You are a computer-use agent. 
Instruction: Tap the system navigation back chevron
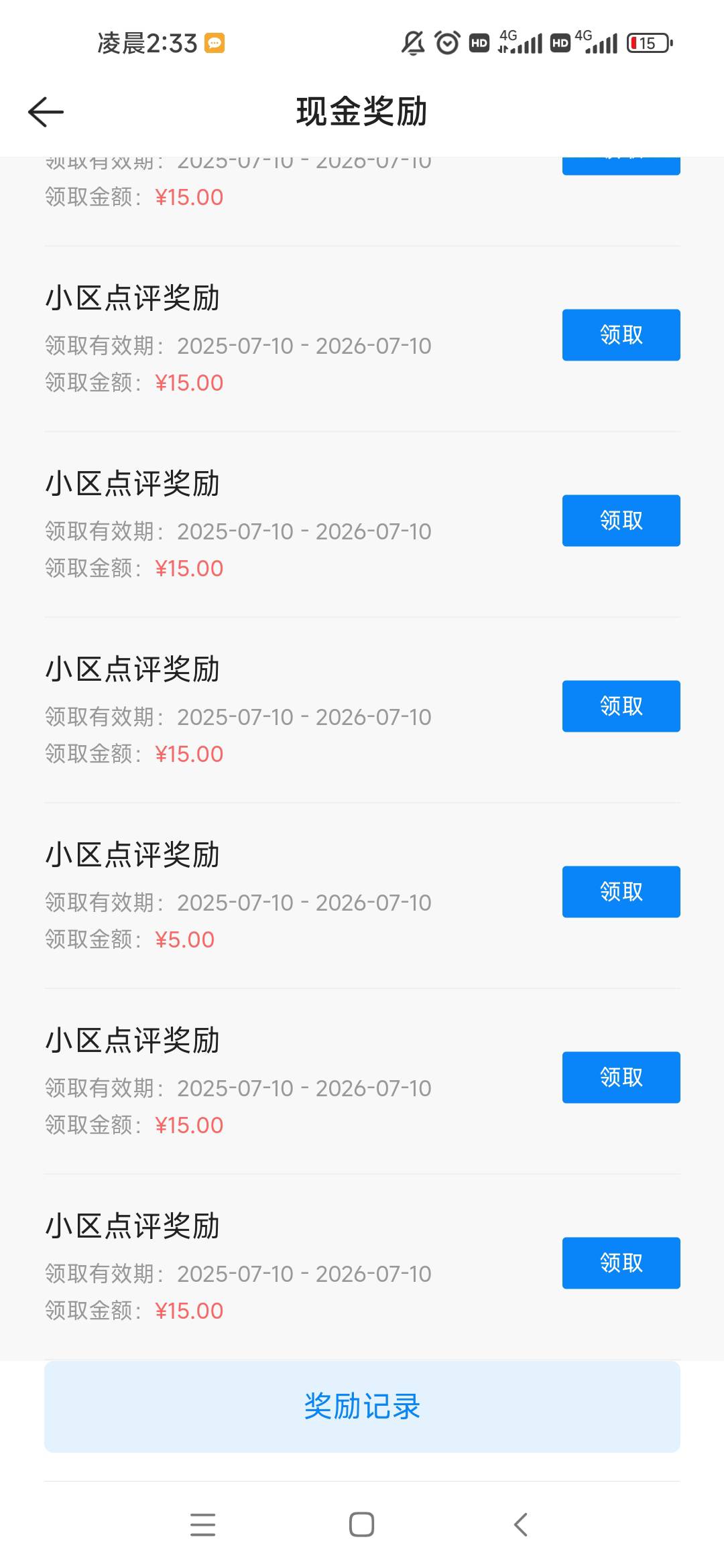coord(521,1524)
